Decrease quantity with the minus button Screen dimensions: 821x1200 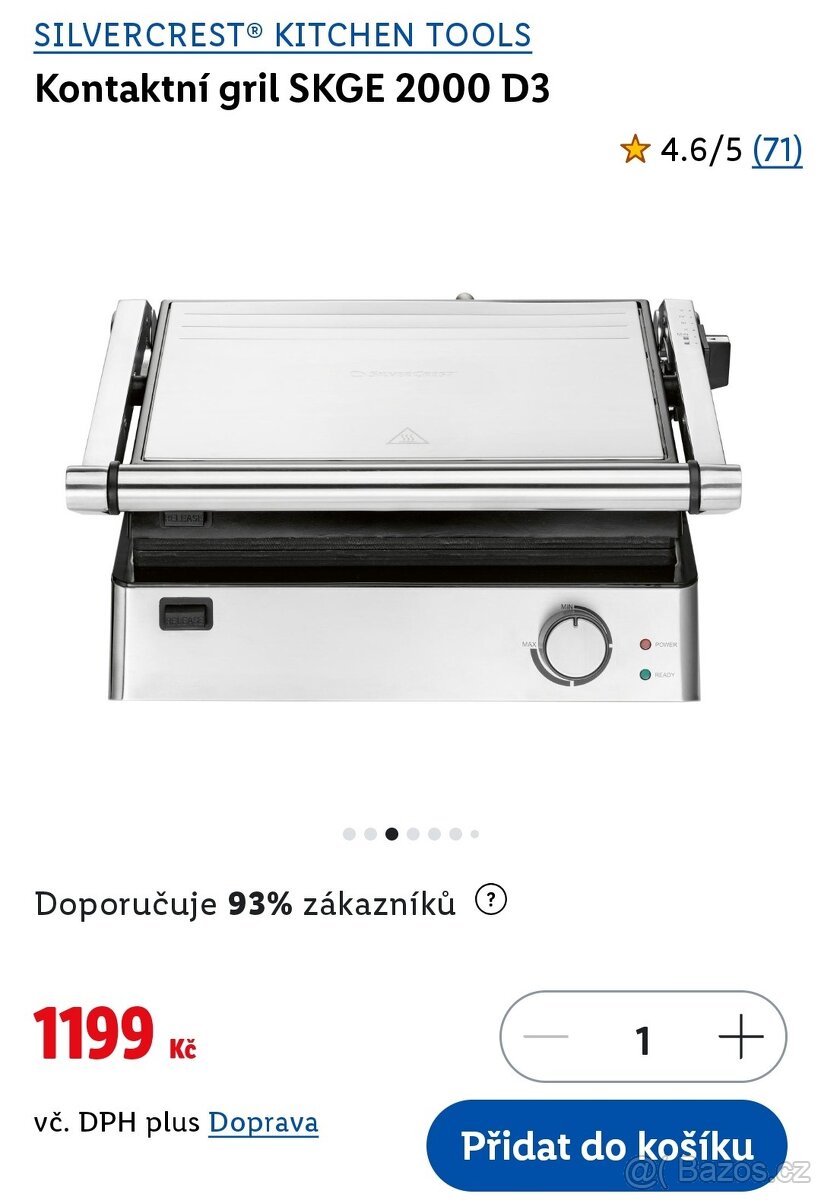point(546,1038)
